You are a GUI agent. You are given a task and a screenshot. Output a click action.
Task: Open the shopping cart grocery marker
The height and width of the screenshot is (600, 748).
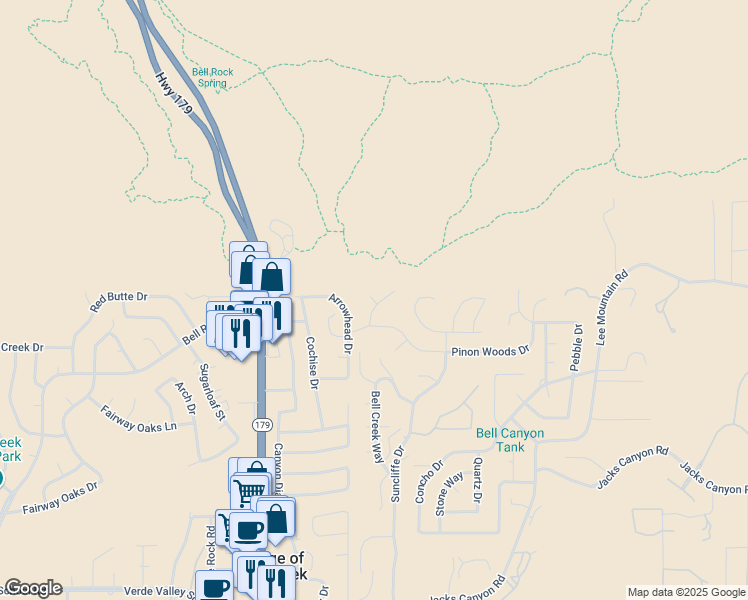[250, 491]
